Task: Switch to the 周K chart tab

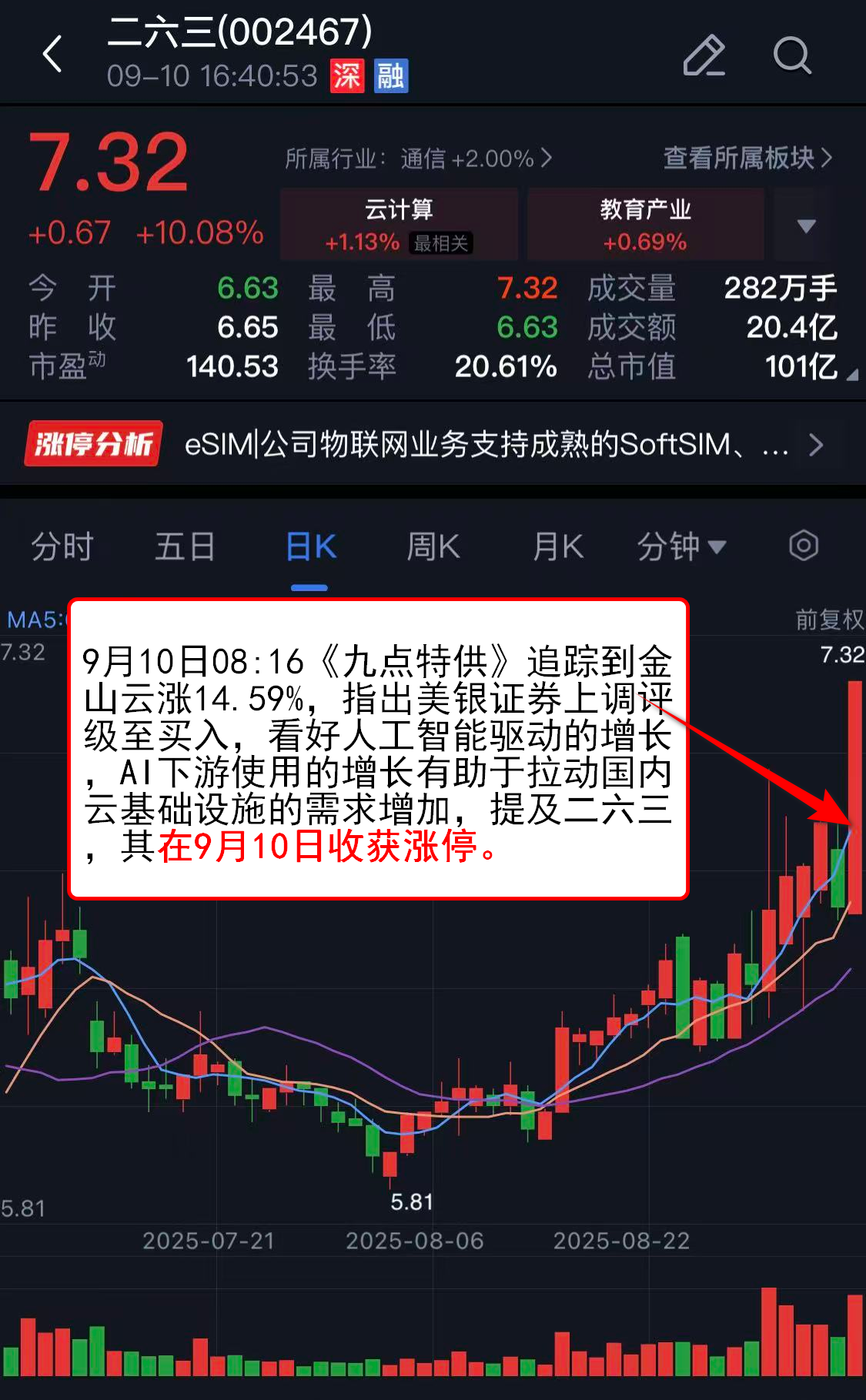Action: 433,547
